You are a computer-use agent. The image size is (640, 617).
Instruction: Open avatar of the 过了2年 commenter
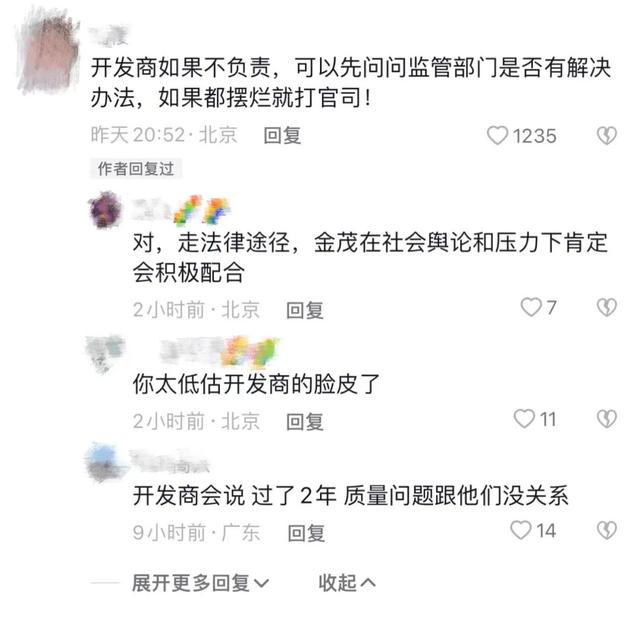pos(106,462)
